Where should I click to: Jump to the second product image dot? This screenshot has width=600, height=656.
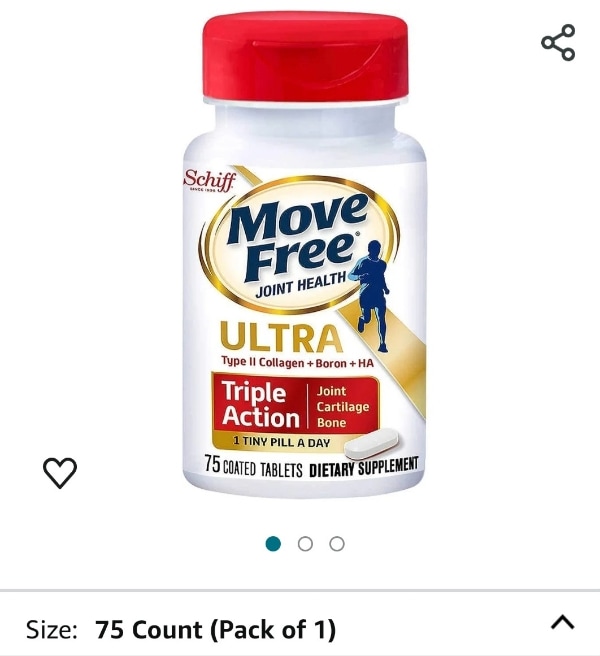(305, 544)
